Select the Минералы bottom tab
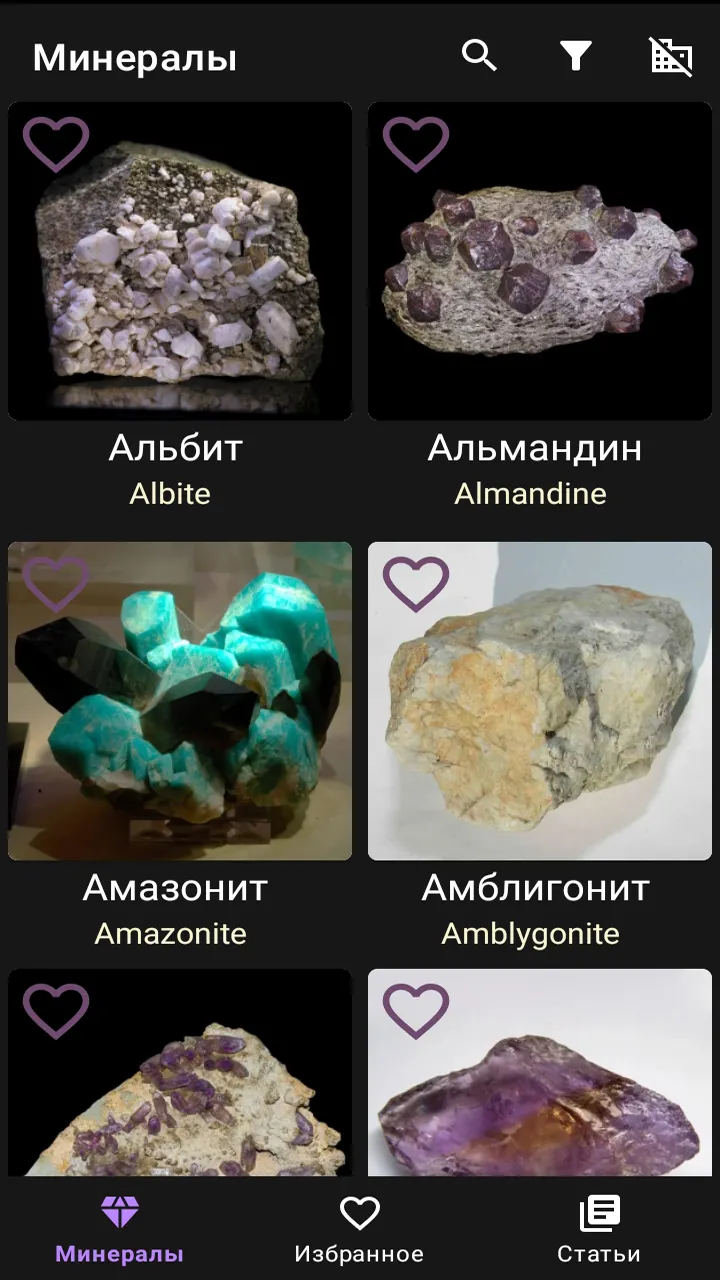Viewport: 720px width, 1280px height. click(x=119, y=1230)
